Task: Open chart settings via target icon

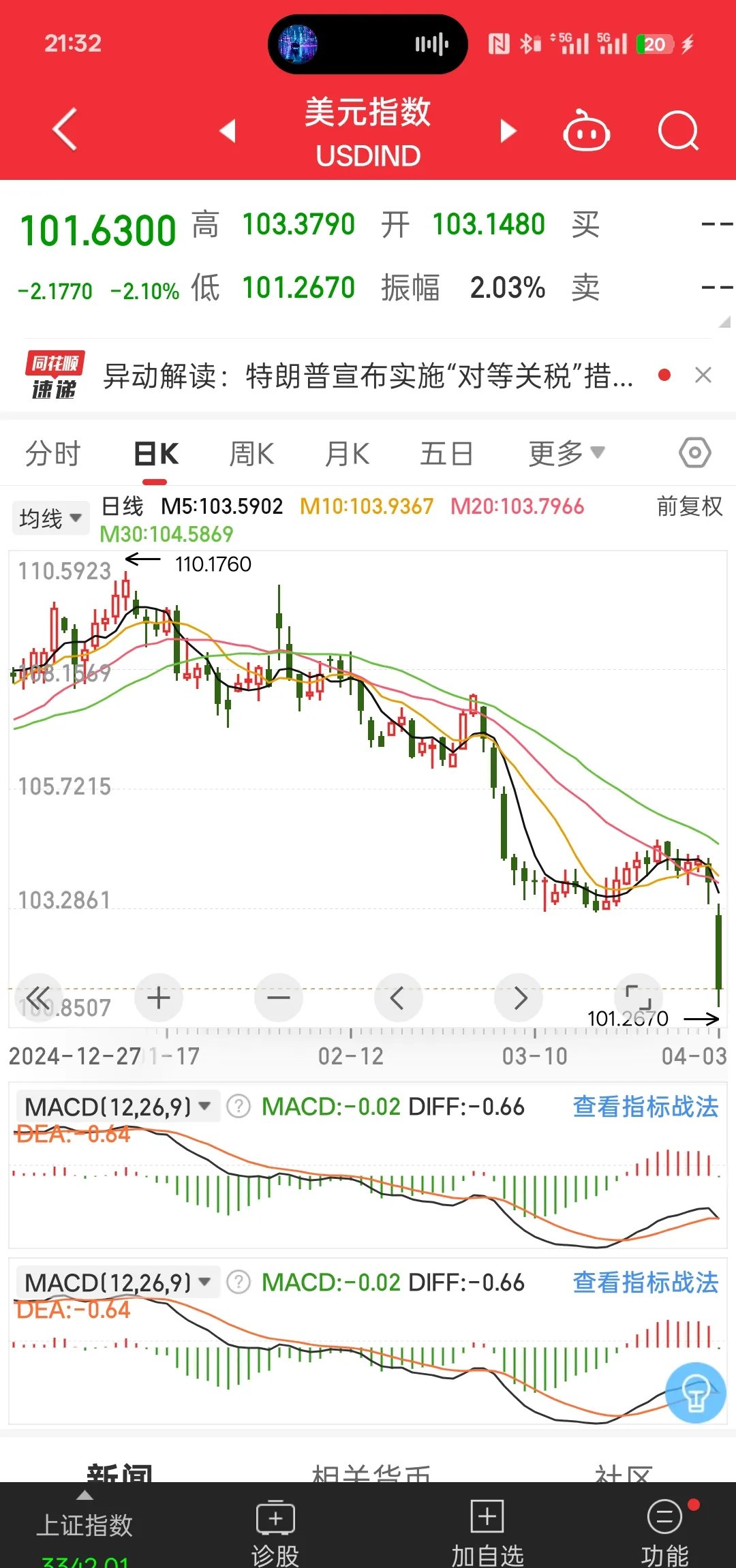Action: (694, 452)
